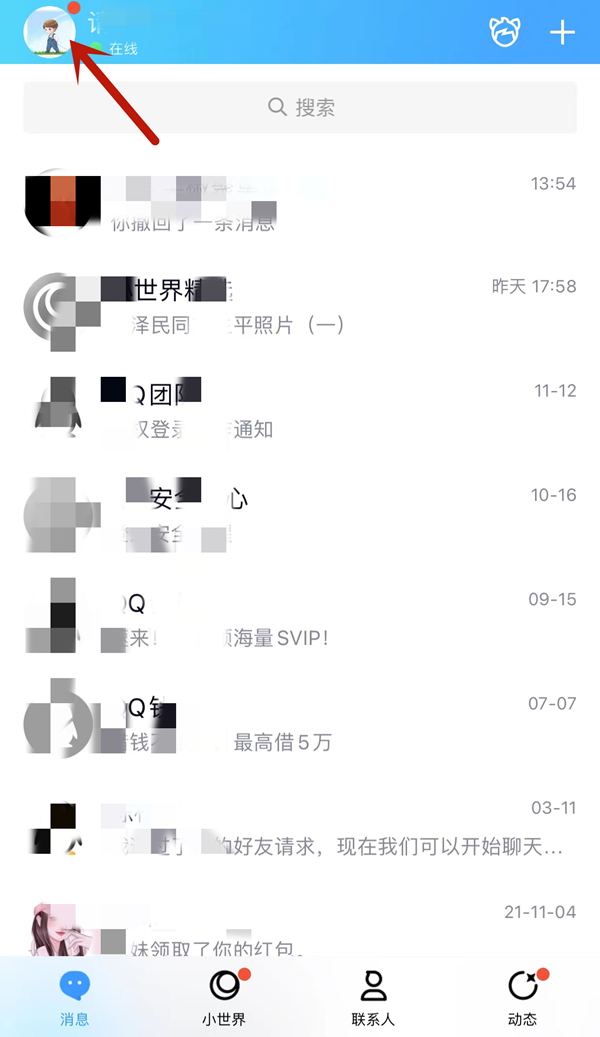Open the conversation from 昨天 17:58
This screenshot has height=1037, width=600.
pyautogui.click(x=300, y=306)
